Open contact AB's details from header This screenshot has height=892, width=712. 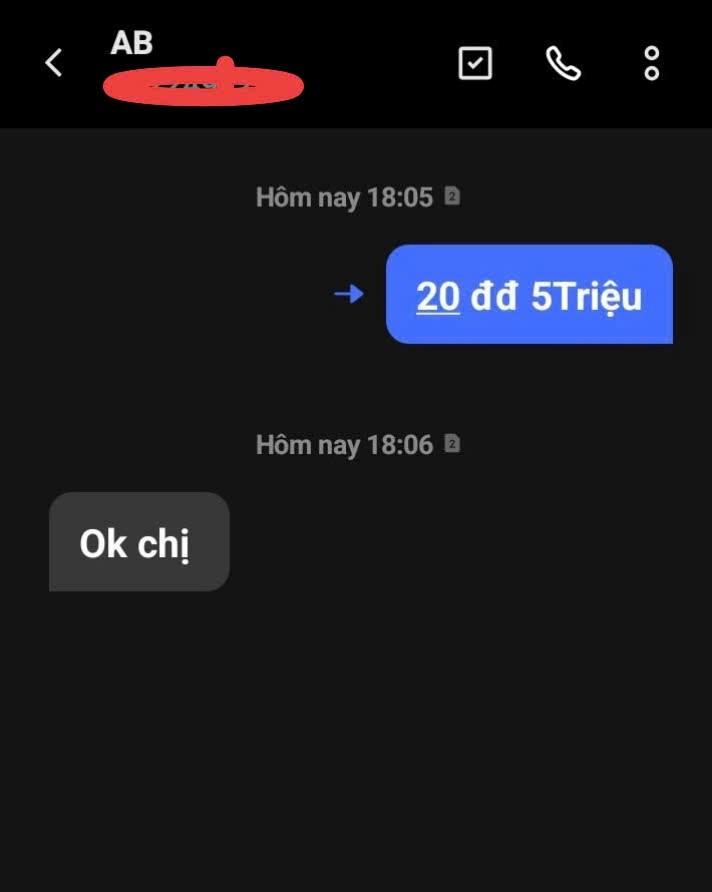point(132,44)
